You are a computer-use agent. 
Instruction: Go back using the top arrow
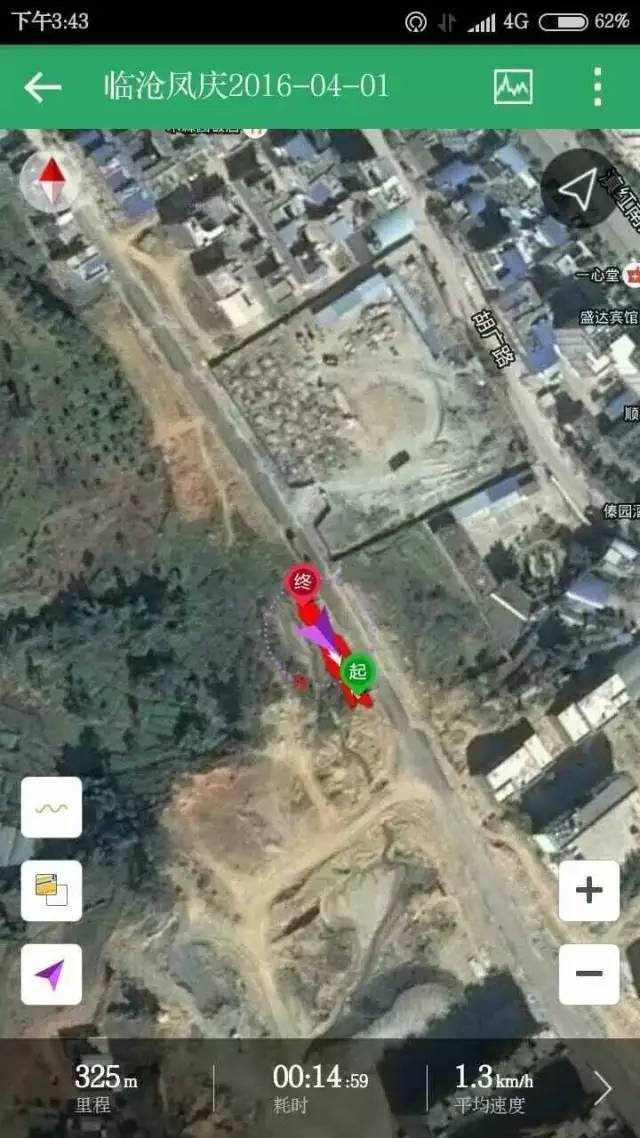click(43, 87)
